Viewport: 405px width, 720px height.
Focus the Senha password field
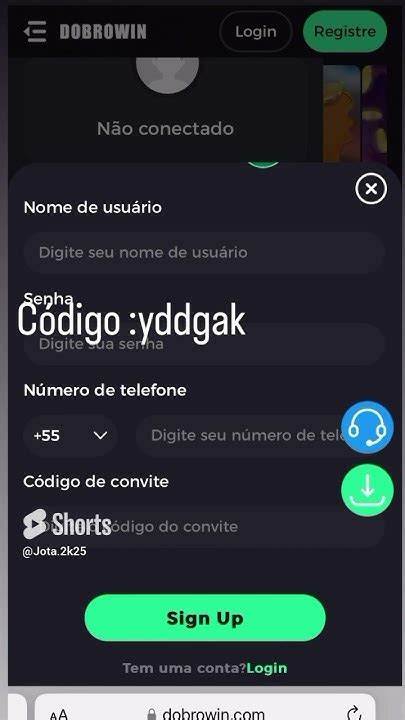tap(204, 344)
